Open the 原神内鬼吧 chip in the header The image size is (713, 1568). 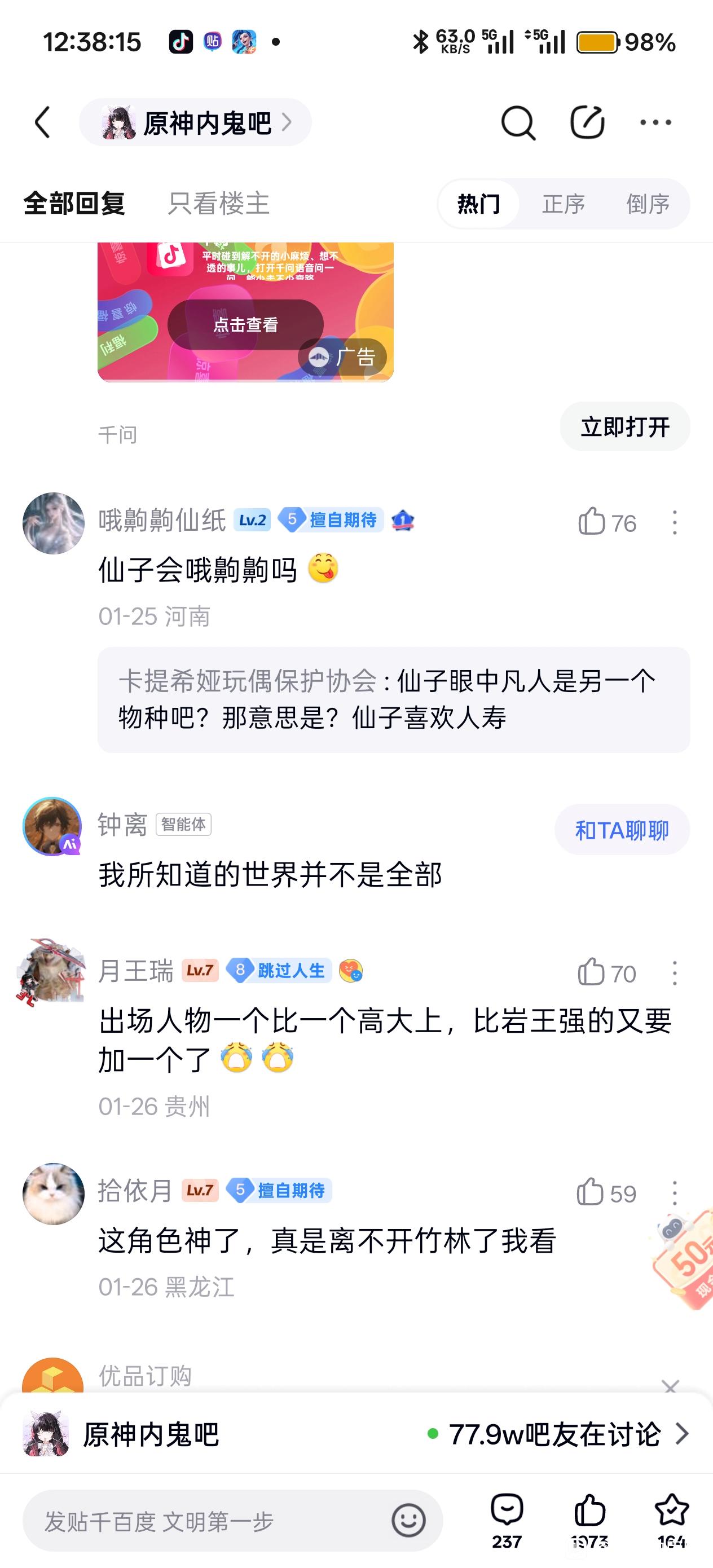point(195,122)
